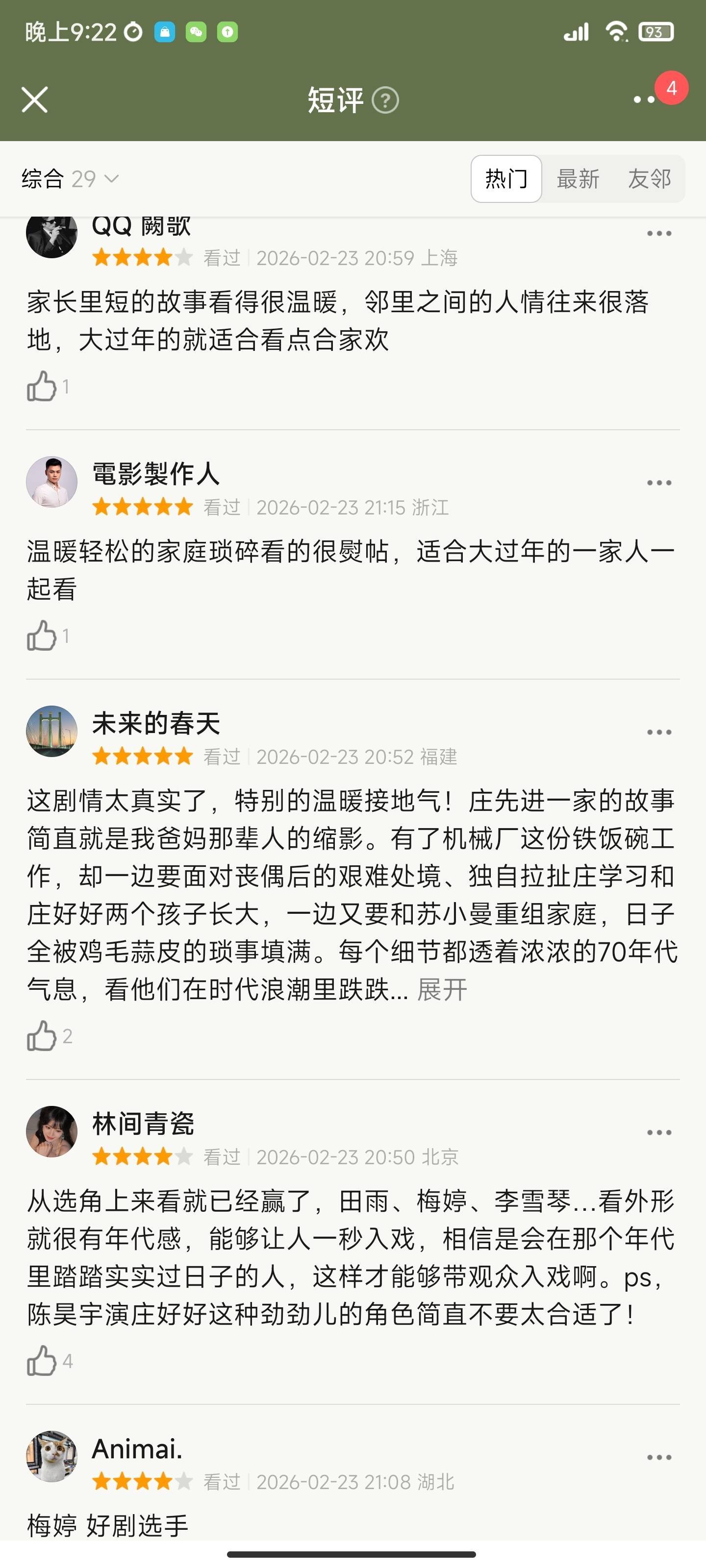Open Animai.'s profile avatar
Image resolution: width=706 pixels, height=1568 pixels.
click(52, 1457)
